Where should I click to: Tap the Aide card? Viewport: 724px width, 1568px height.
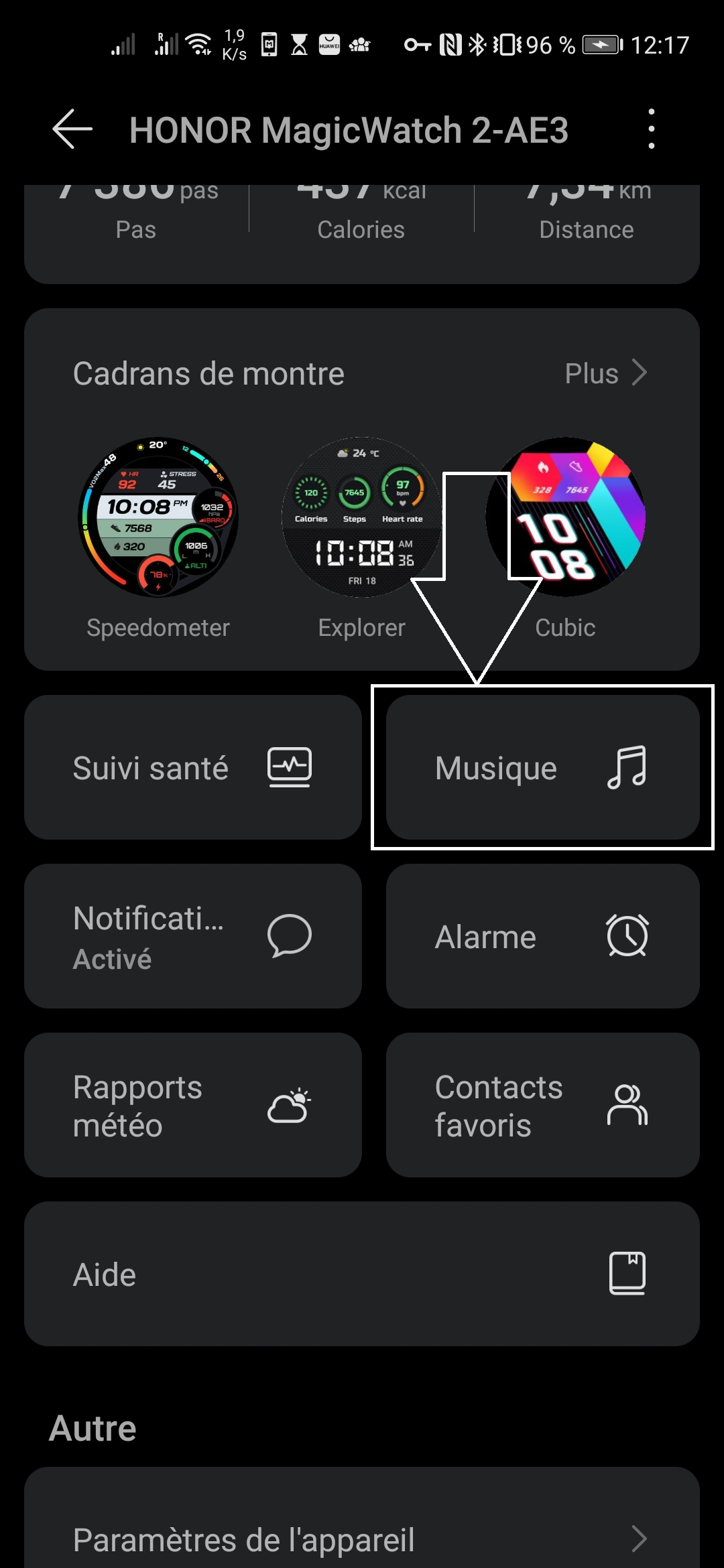coord(362,1273)
